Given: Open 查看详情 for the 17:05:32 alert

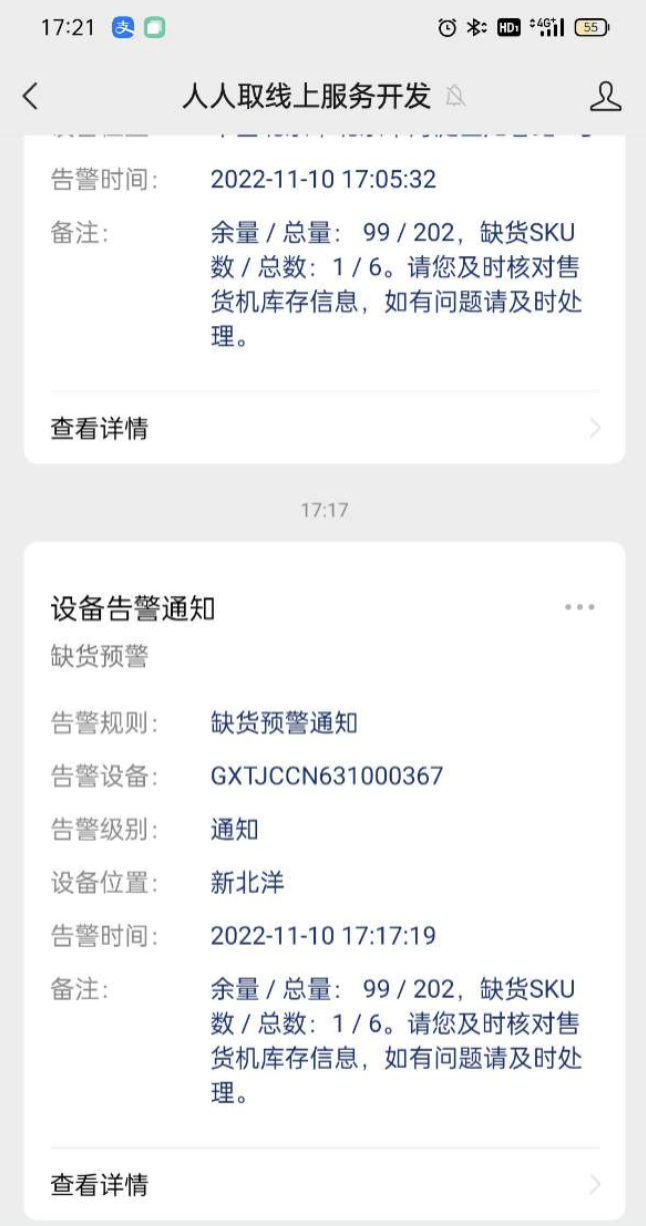Looking at the screenshot, I should [x=325, y=428].
